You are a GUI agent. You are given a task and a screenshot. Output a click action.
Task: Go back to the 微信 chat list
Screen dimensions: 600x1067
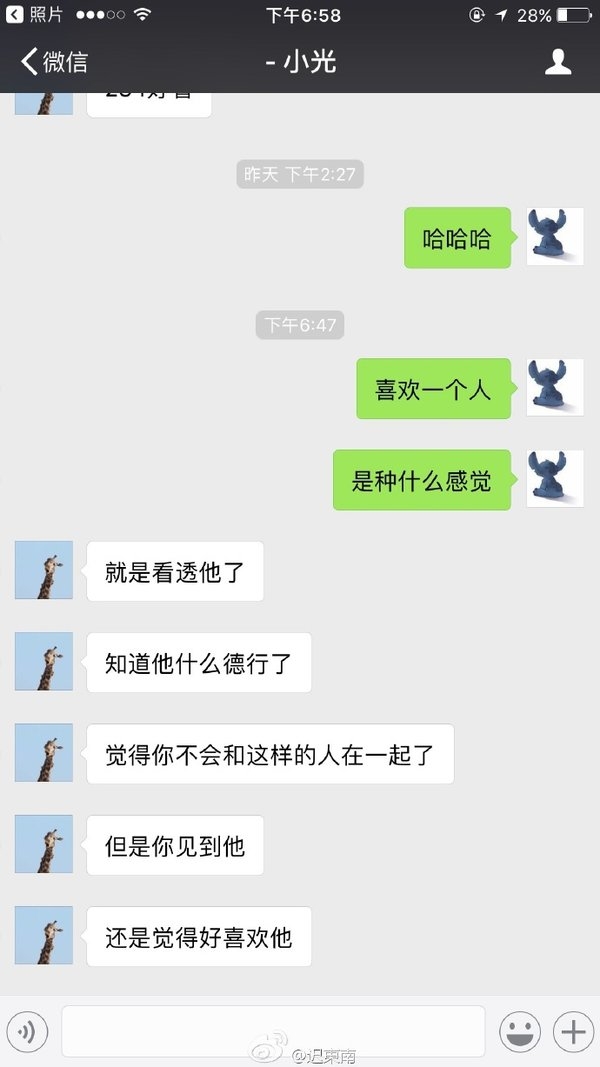point(54,61)
